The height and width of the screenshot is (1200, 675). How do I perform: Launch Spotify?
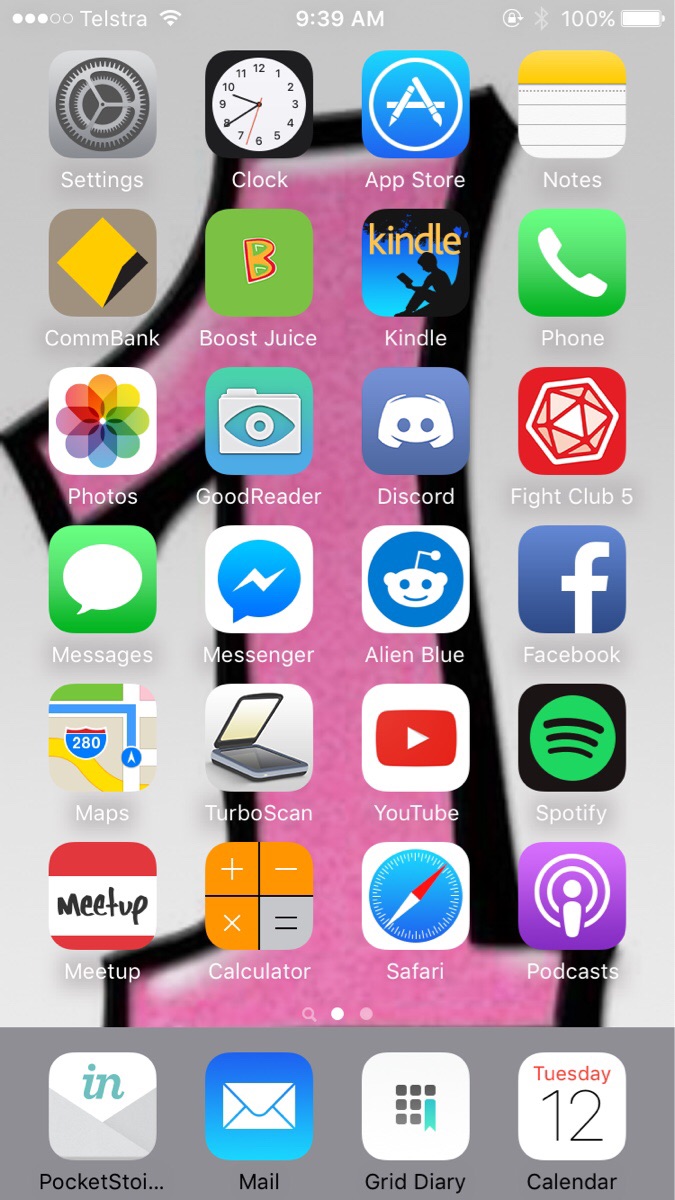point(571,738)
